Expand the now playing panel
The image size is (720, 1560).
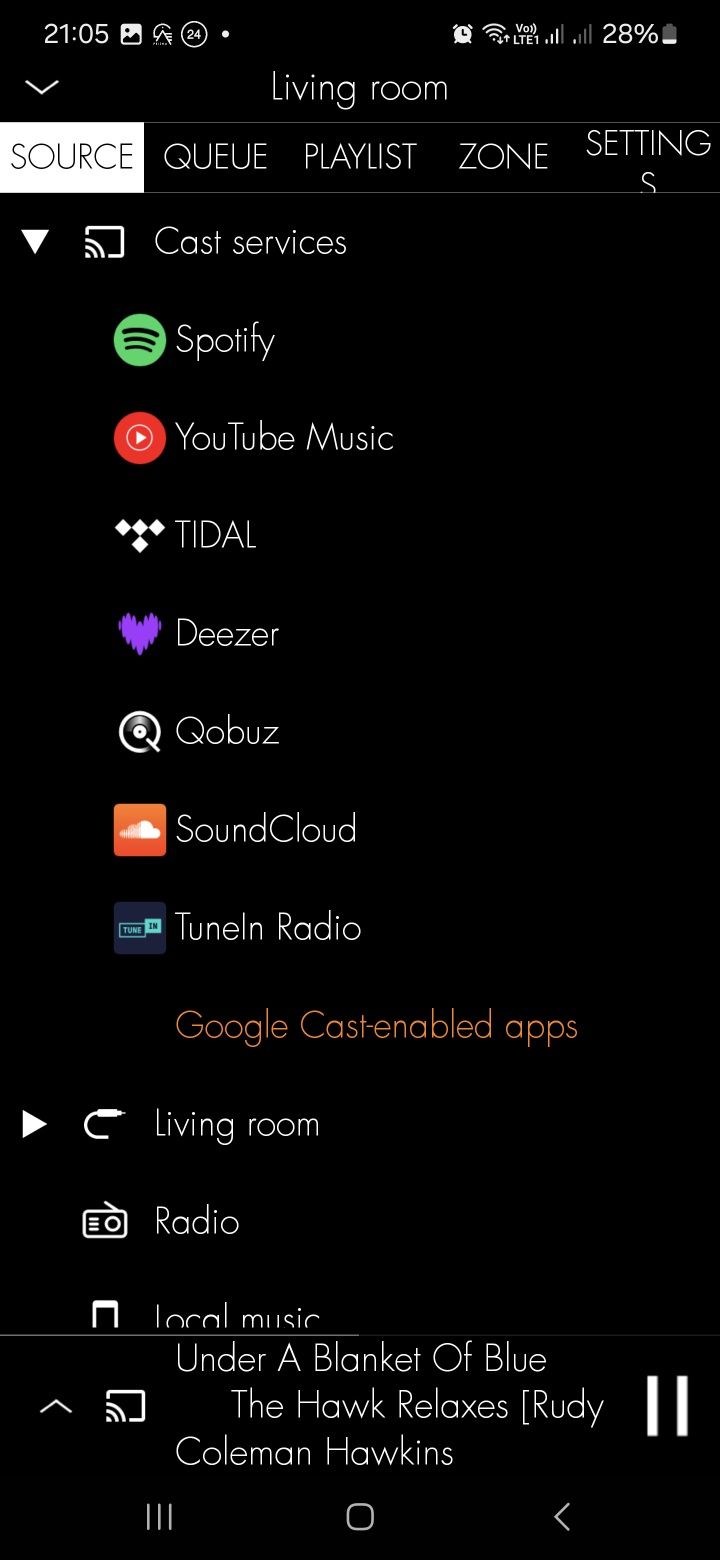(55, 1407)
